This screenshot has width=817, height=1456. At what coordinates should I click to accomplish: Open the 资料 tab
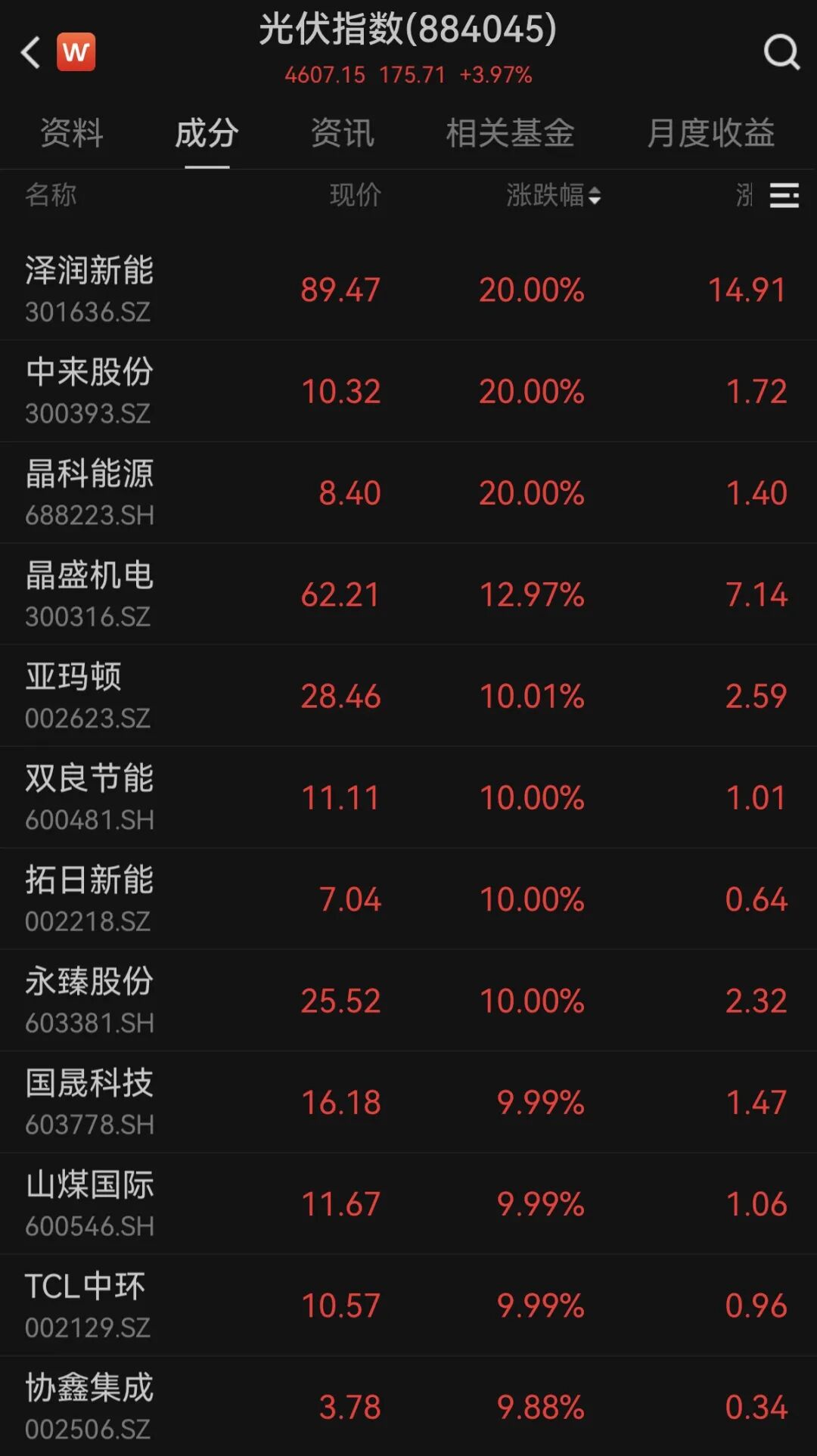73,133
